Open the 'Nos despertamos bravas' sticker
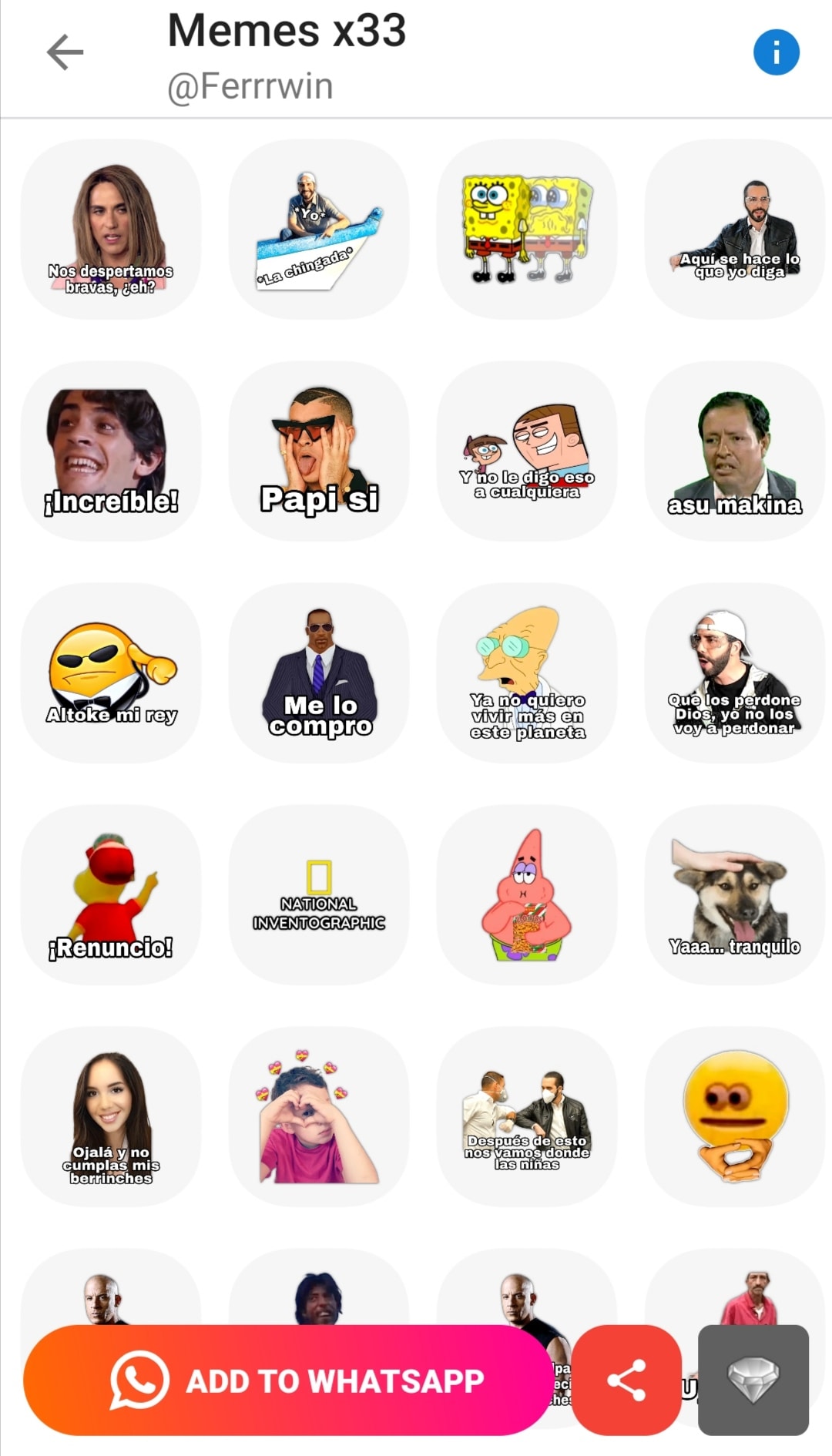 pyautogui.click(x=111, y=229)
